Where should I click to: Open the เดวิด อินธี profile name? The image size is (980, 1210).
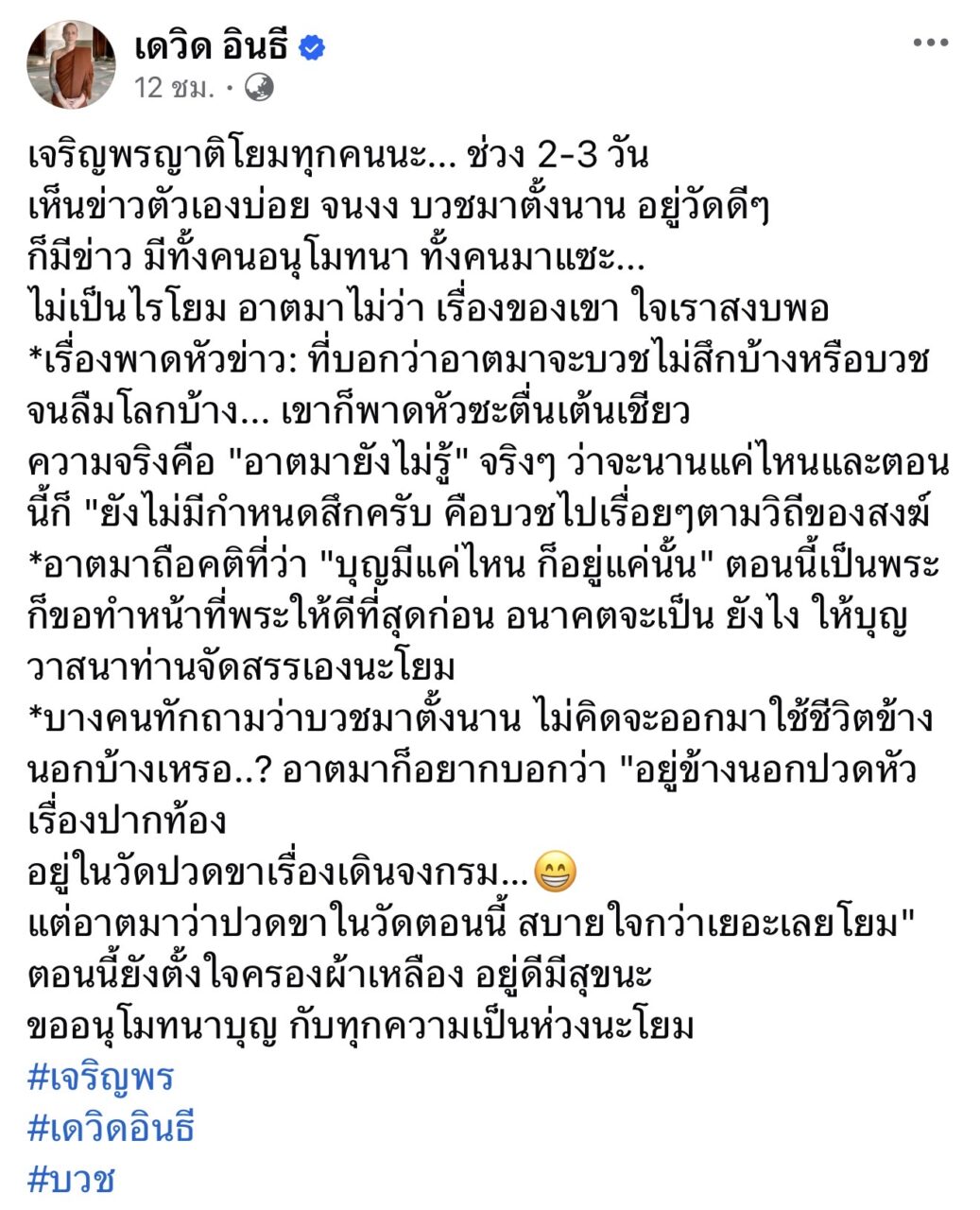[214, 46]
